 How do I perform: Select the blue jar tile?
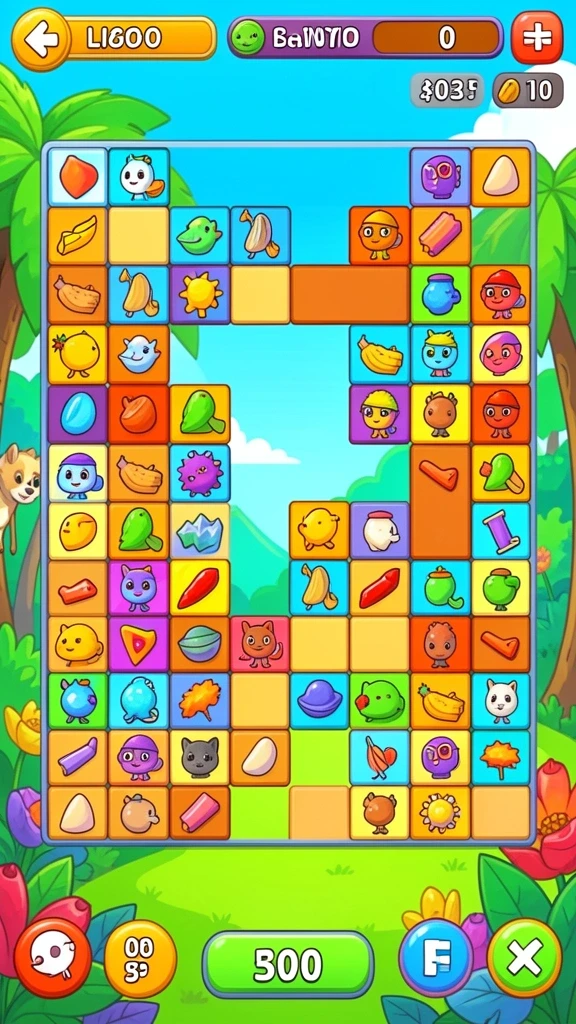(x=440, y=295)
